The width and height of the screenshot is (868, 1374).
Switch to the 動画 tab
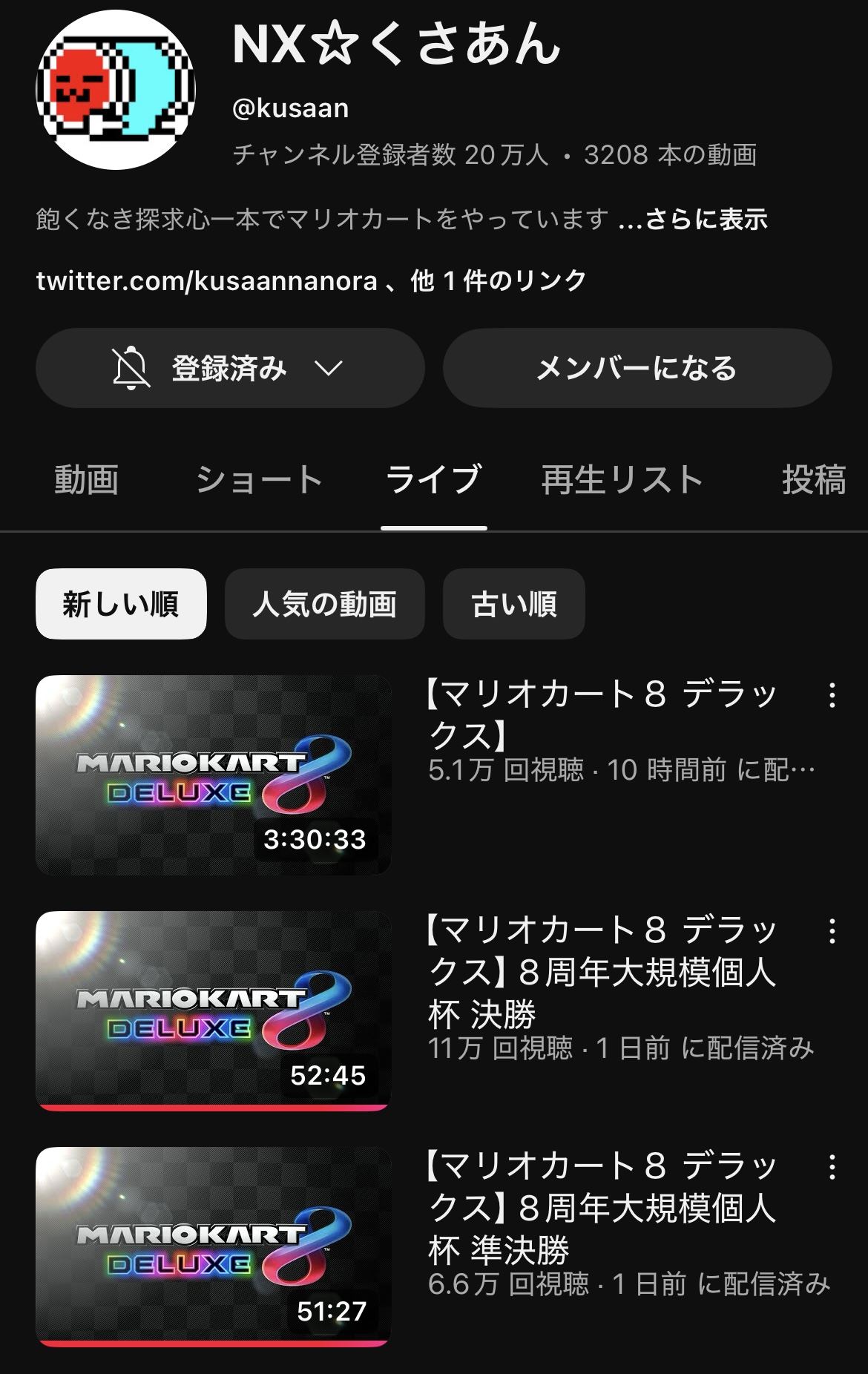pyautogui.click(x=87, y=480)
